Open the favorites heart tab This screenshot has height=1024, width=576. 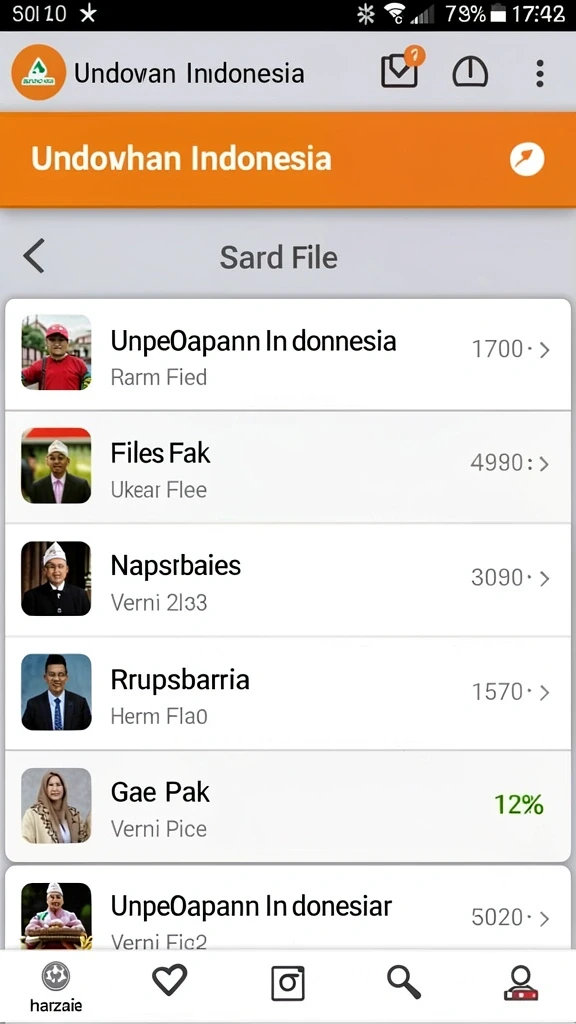pyautogui.click(x=170, y=981)
